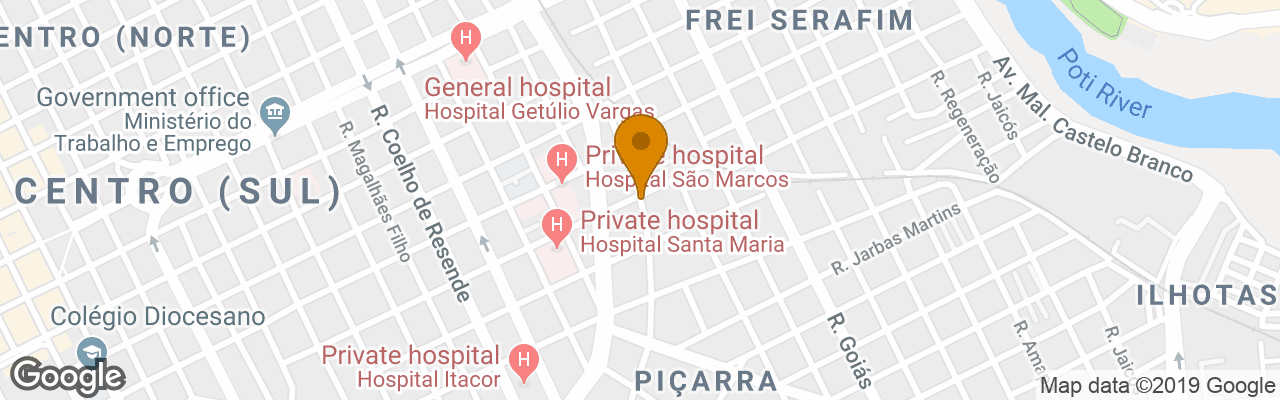
Task: Open the Hospital São Marcos marker
Action: click(563, 161)
